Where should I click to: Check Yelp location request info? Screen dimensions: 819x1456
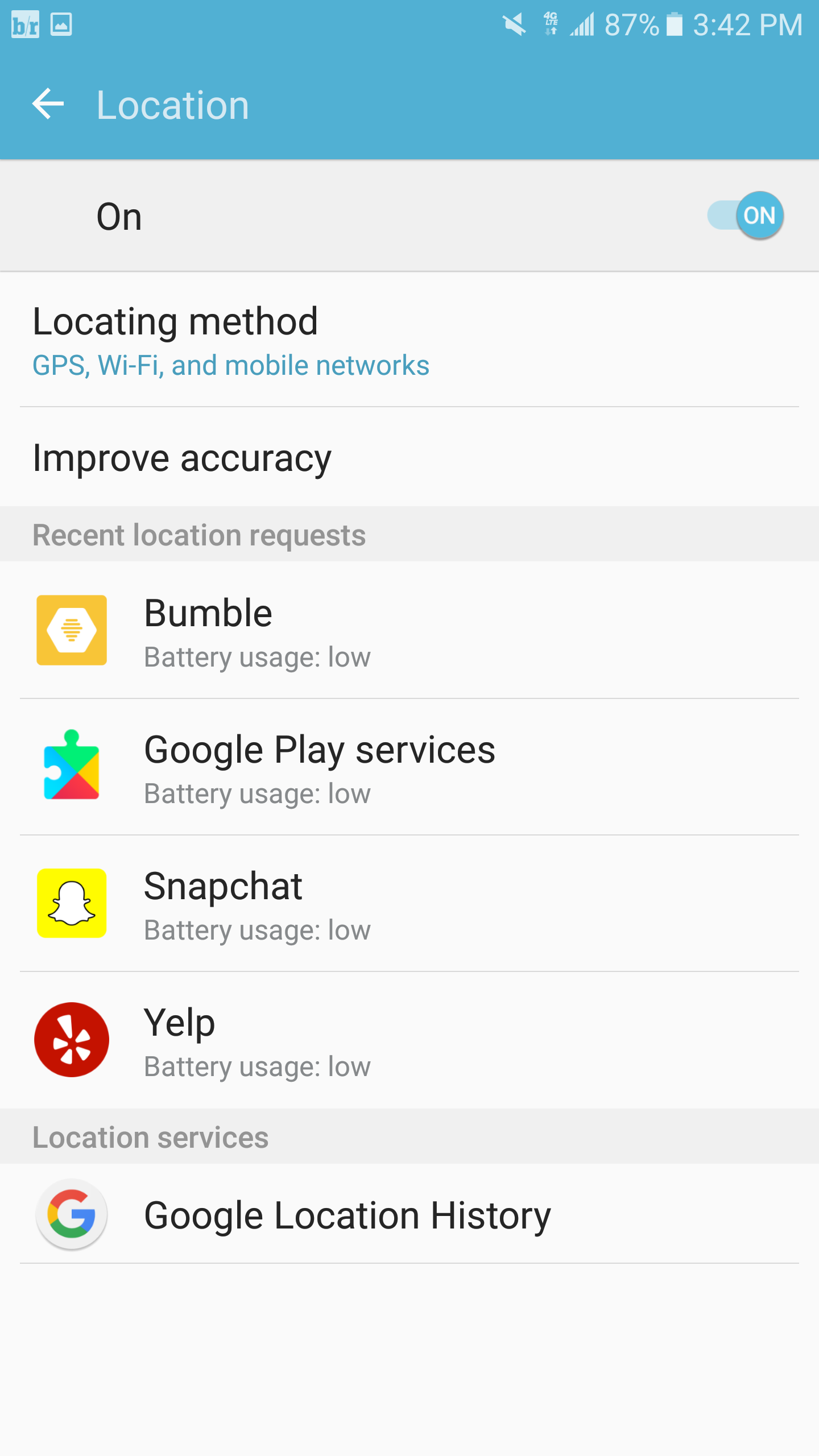[409, 1040]
